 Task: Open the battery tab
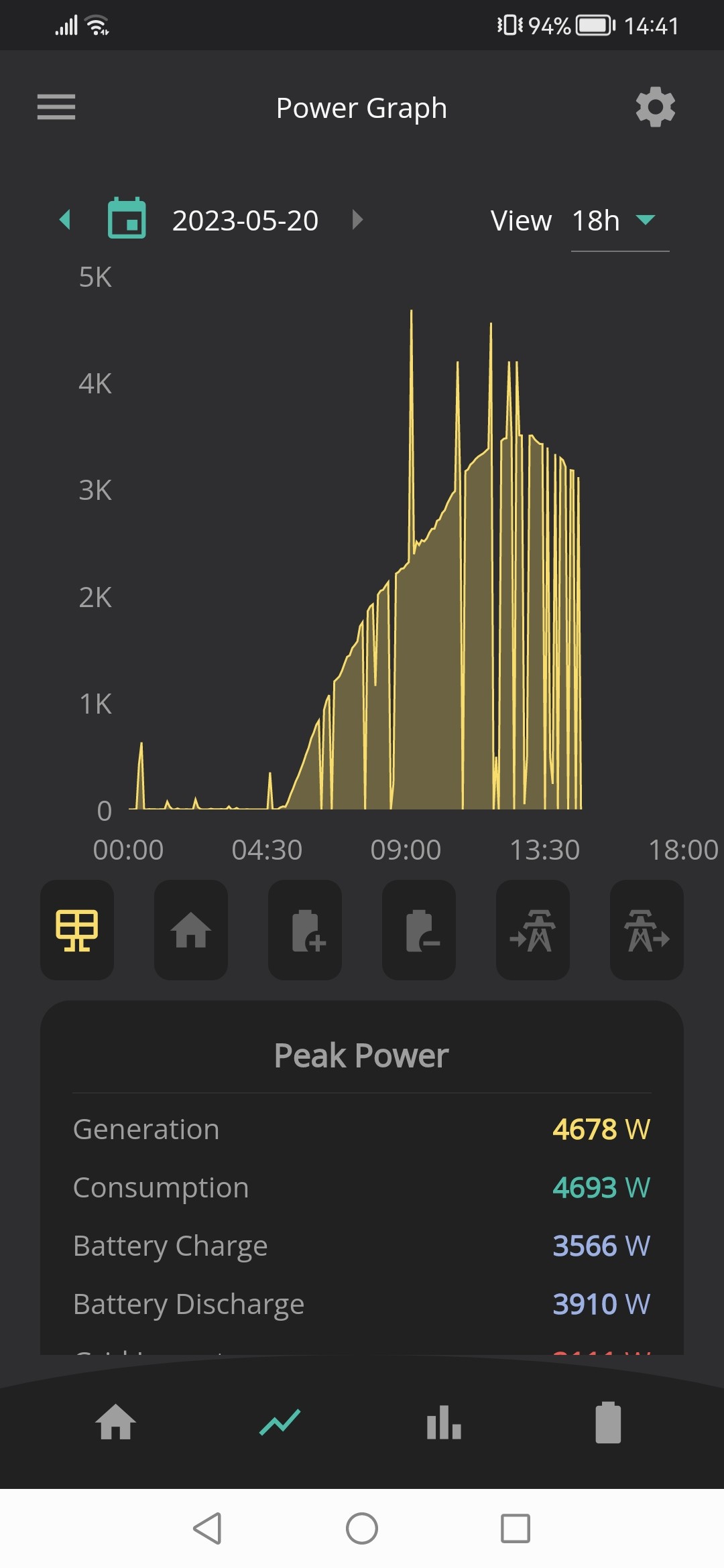(608, 1422)
